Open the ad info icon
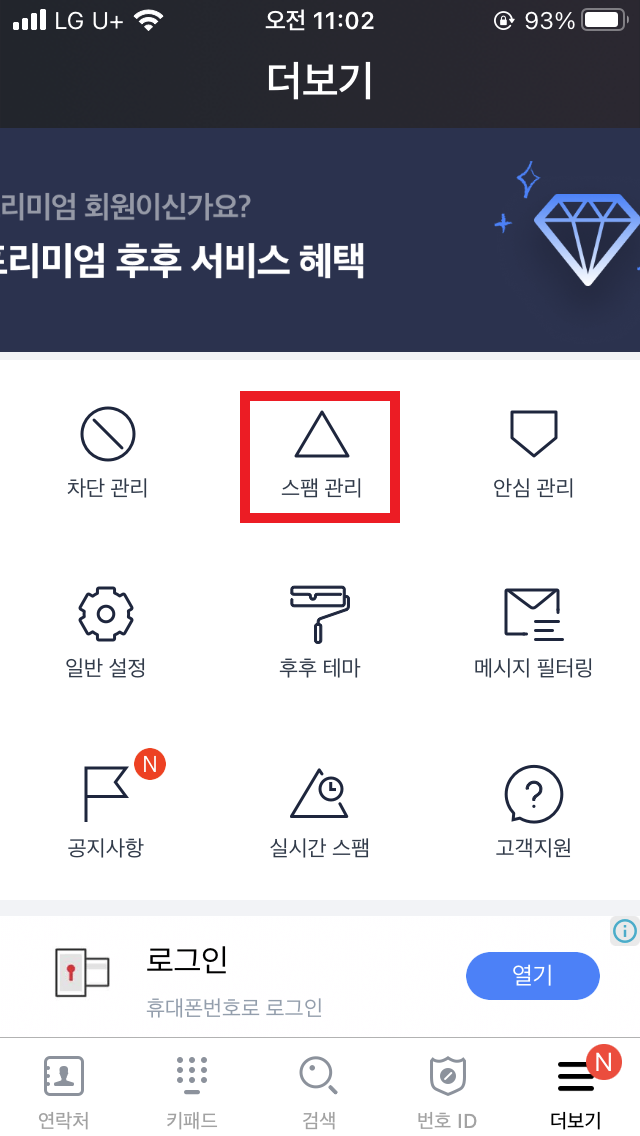 pos(625,930)
